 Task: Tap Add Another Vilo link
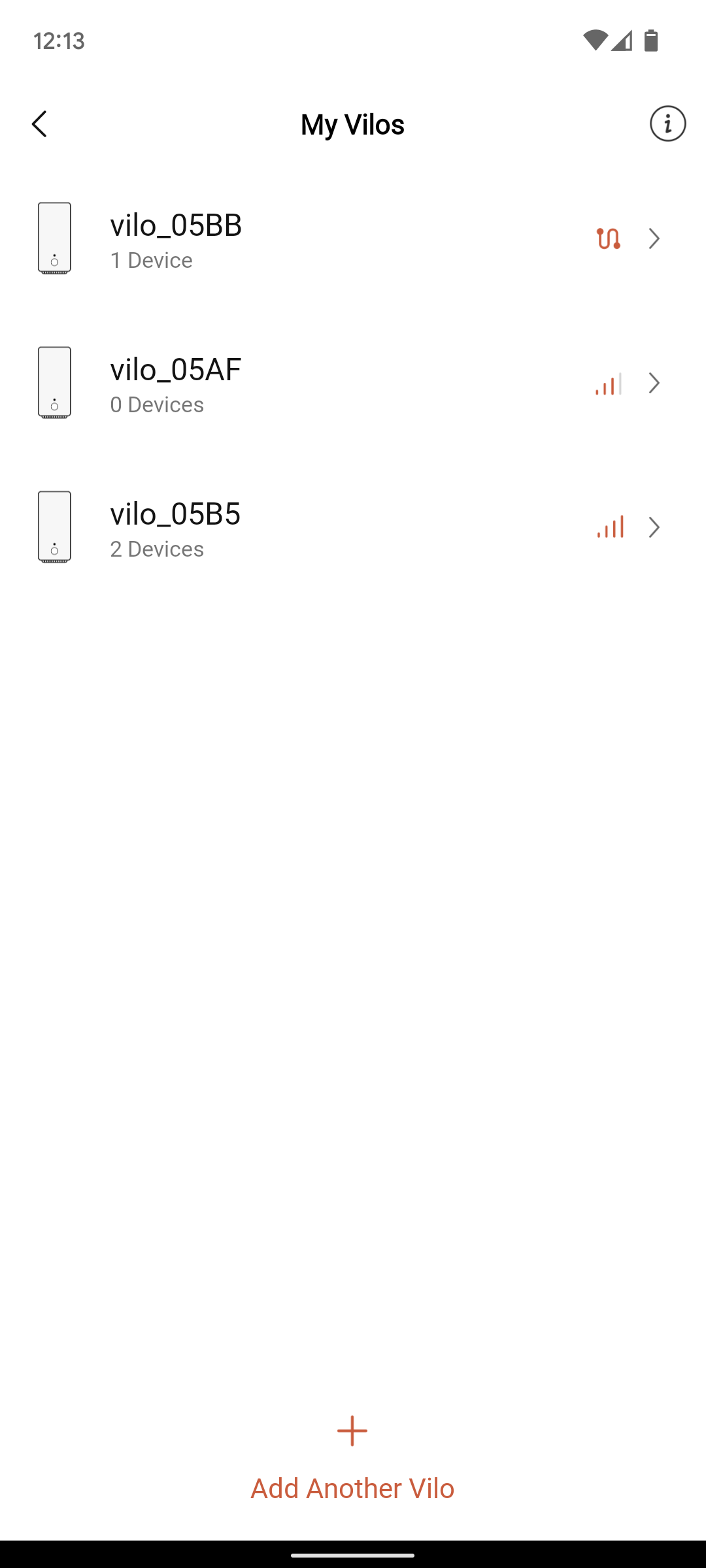[352, 1488]
